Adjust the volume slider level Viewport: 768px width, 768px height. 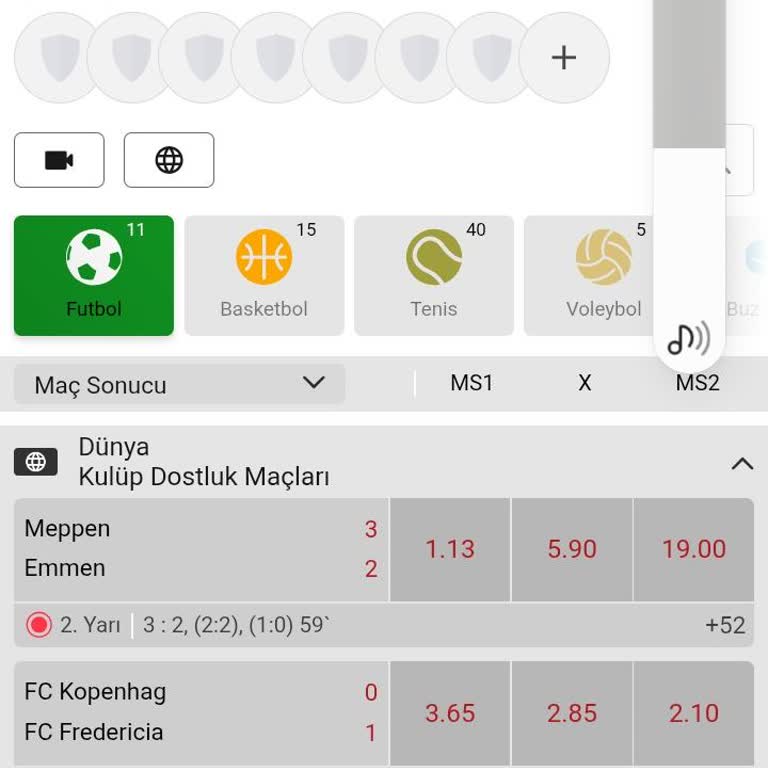tap(689, 148)
